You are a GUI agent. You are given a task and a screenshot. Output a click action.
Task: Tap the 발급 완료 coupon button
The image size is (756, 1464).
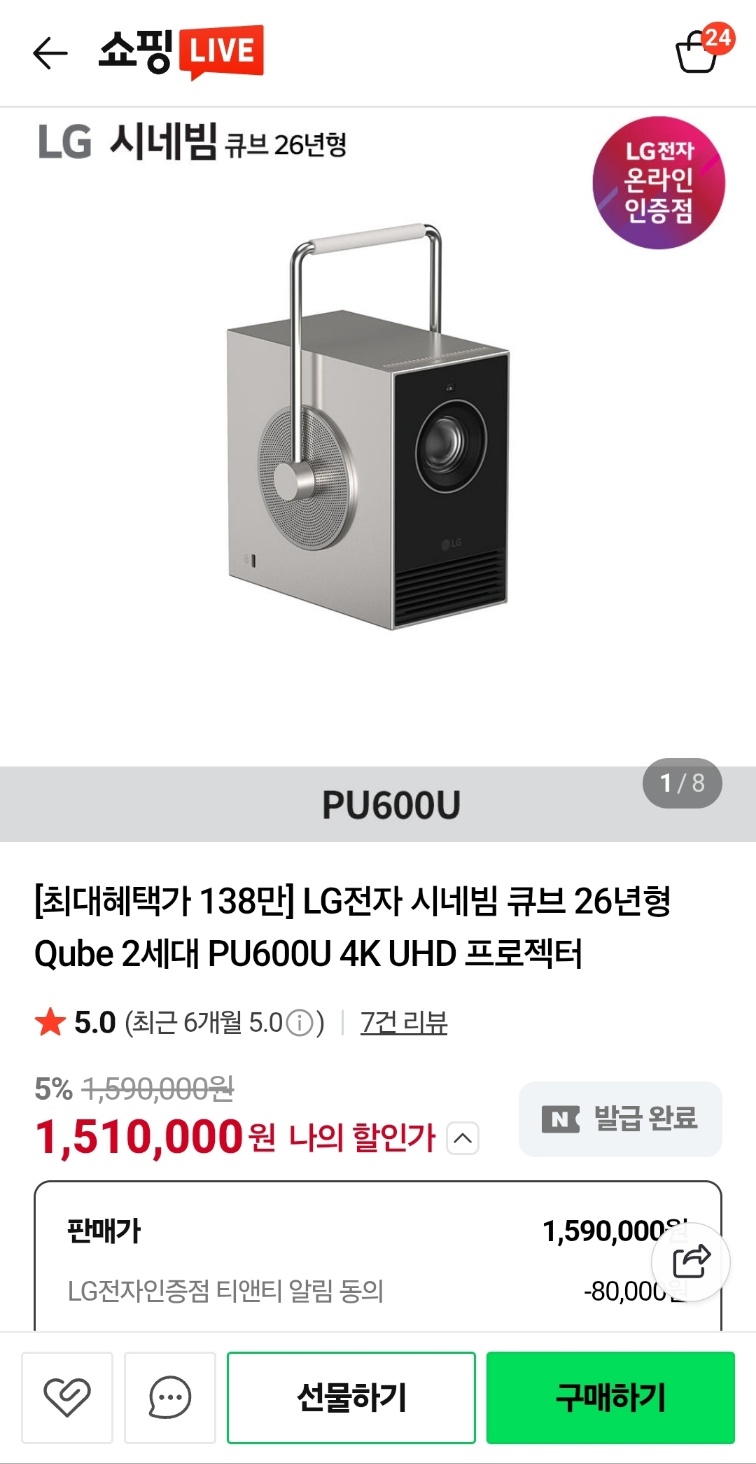[x=620, y=1118]
